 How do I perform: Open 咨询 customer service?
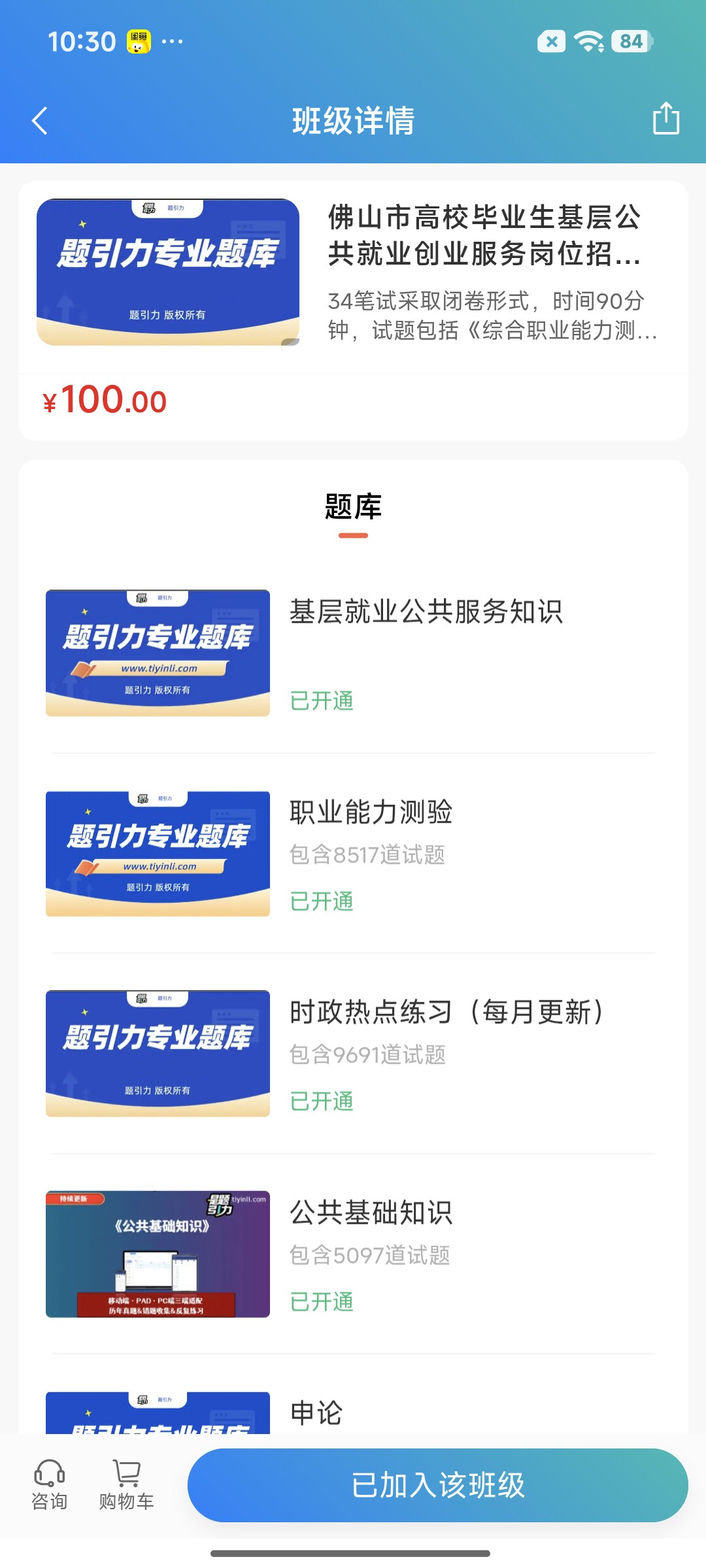coord(50,1485)
